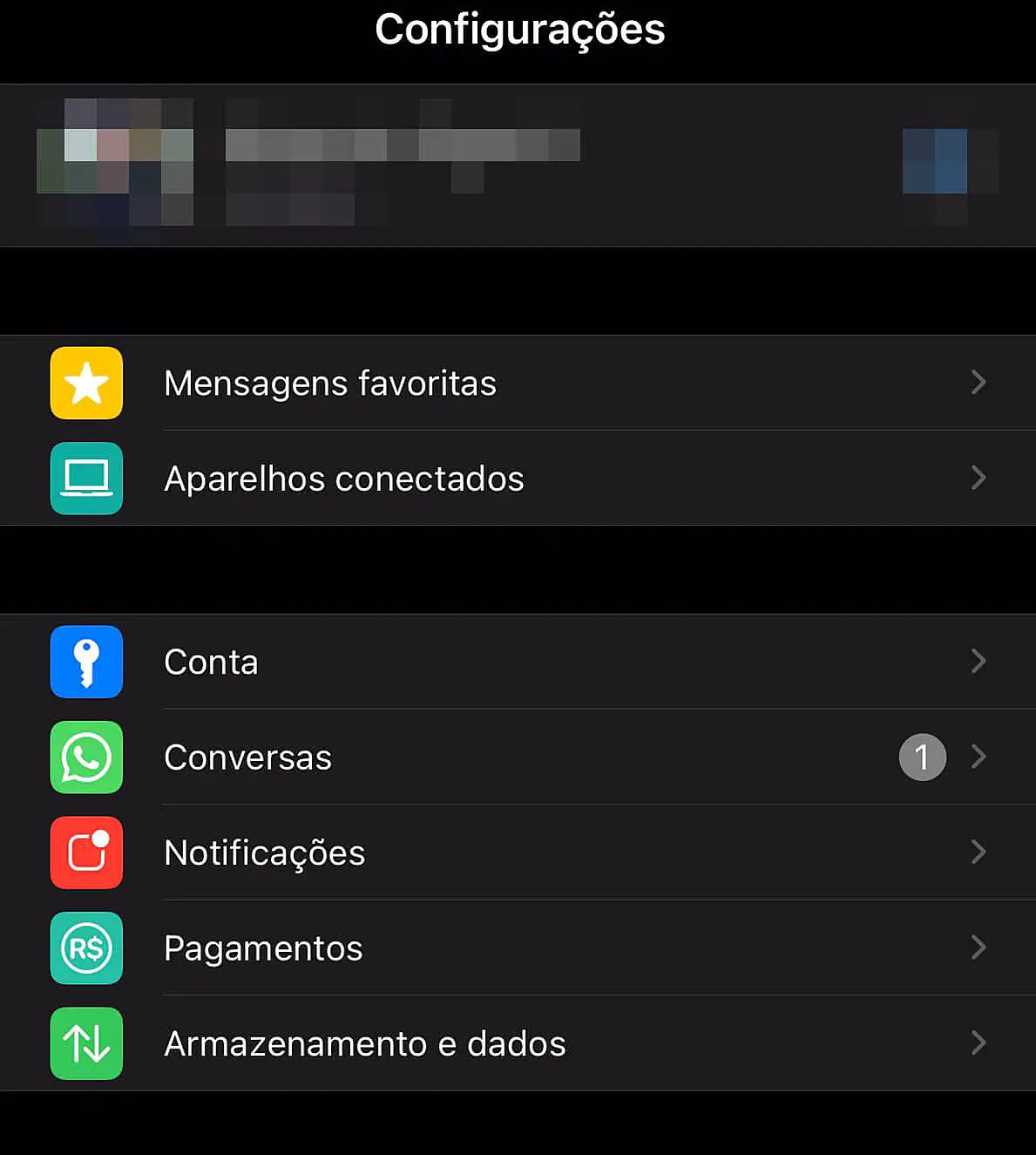Open Armazenamento e dados settings

[x=436, y=1043]
